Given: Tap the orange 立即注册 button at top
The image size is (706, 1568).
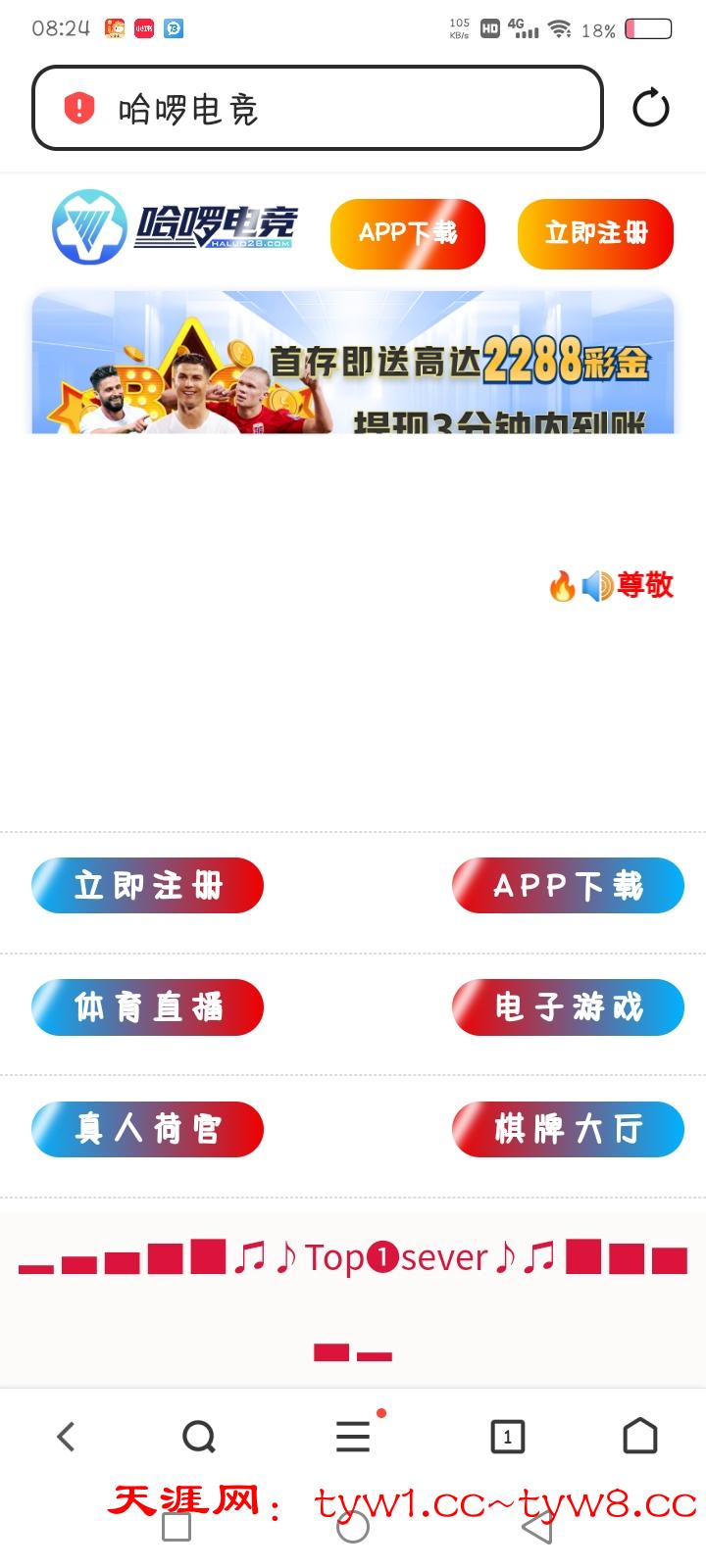Looking at the screenshot, I should coord(595,233).
